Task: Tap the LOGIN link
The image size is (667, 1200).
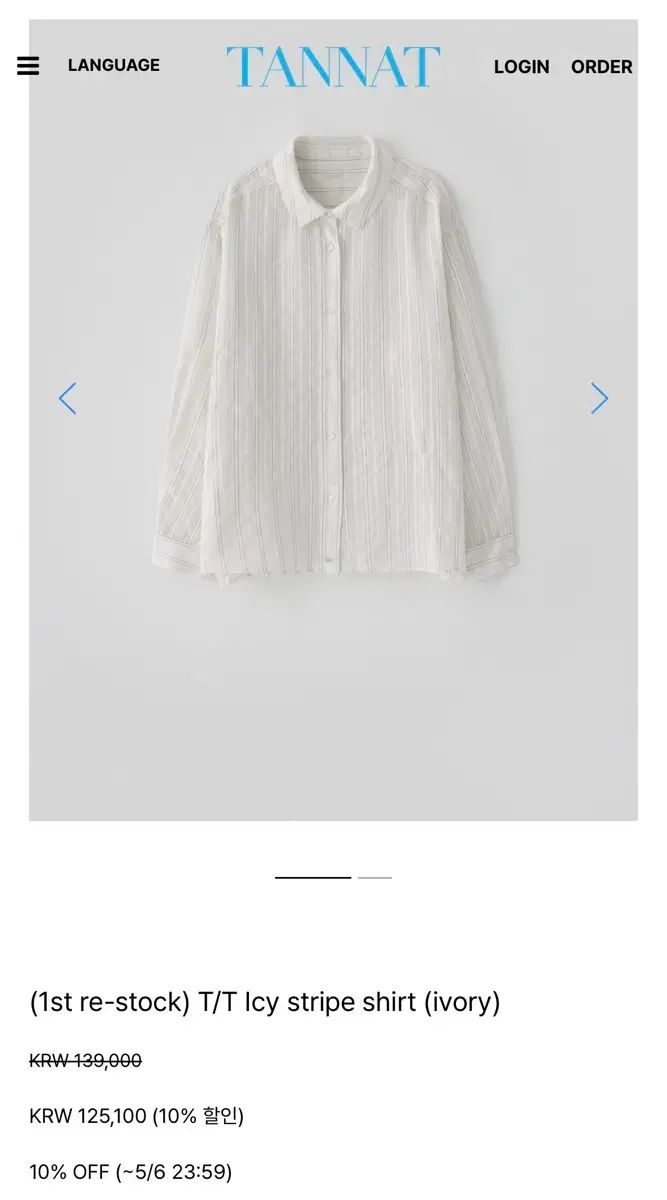Action: click(521, 67)
